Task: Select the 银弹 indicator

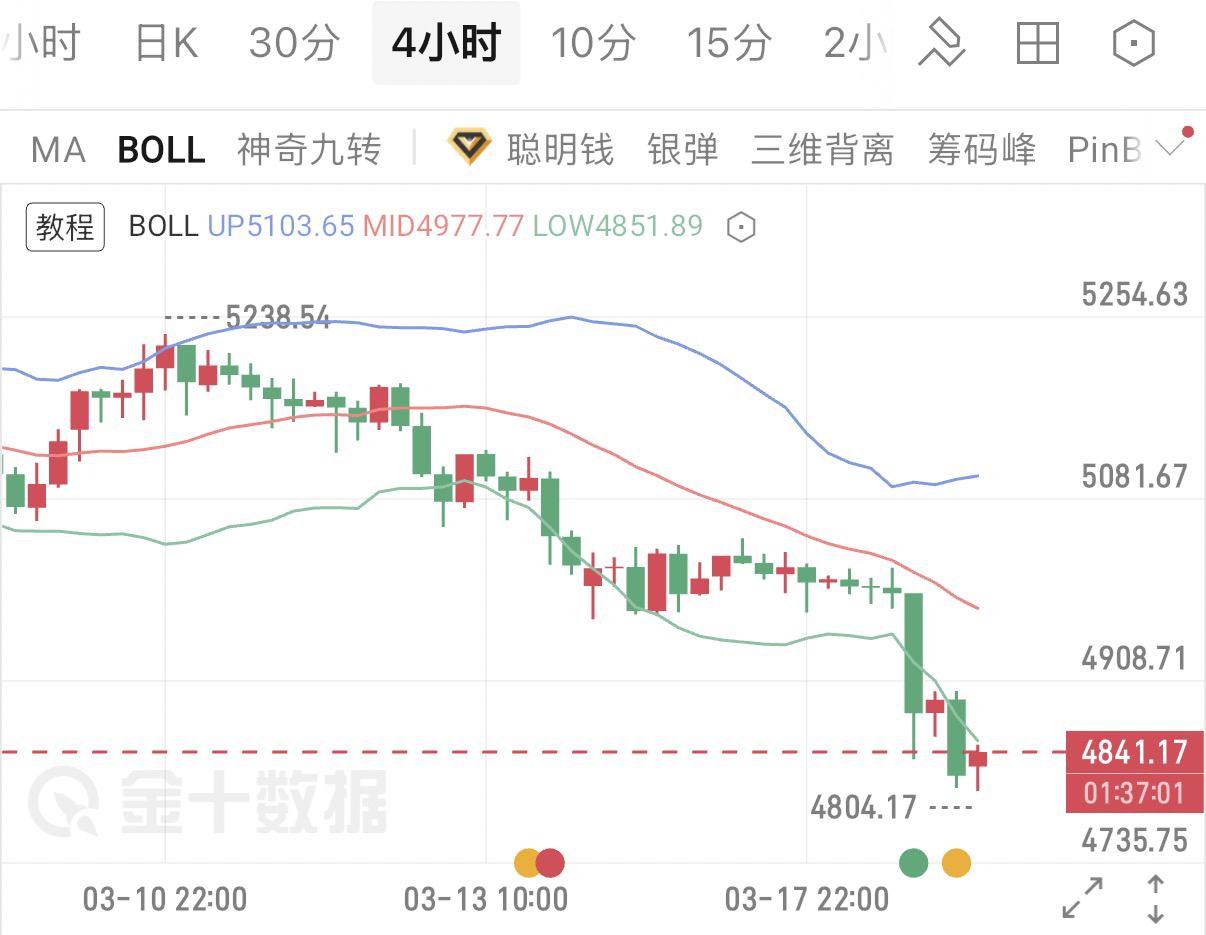Action: (x=682, y=150)
